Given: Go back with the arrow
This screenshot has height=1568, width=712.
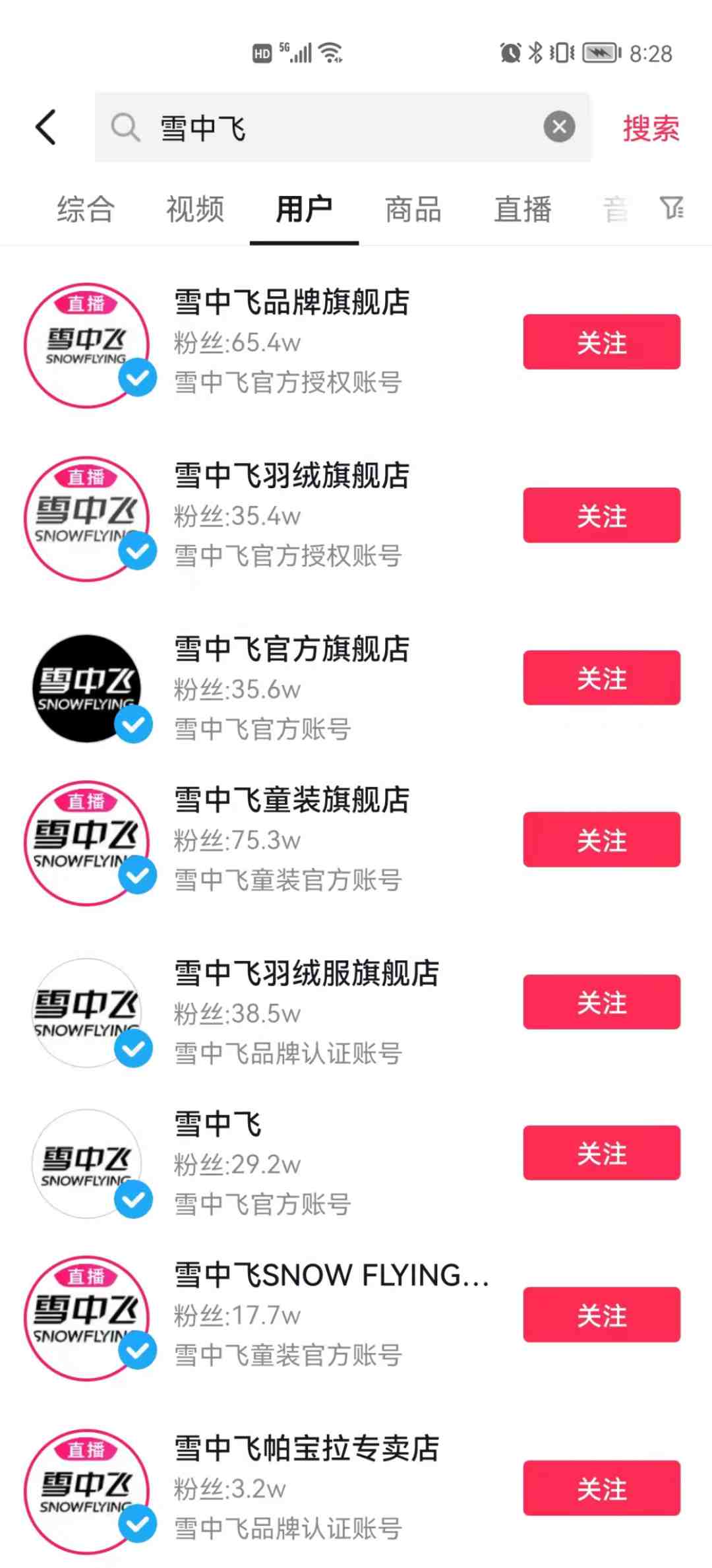Looking at the screenshot, I should point(45,127).
